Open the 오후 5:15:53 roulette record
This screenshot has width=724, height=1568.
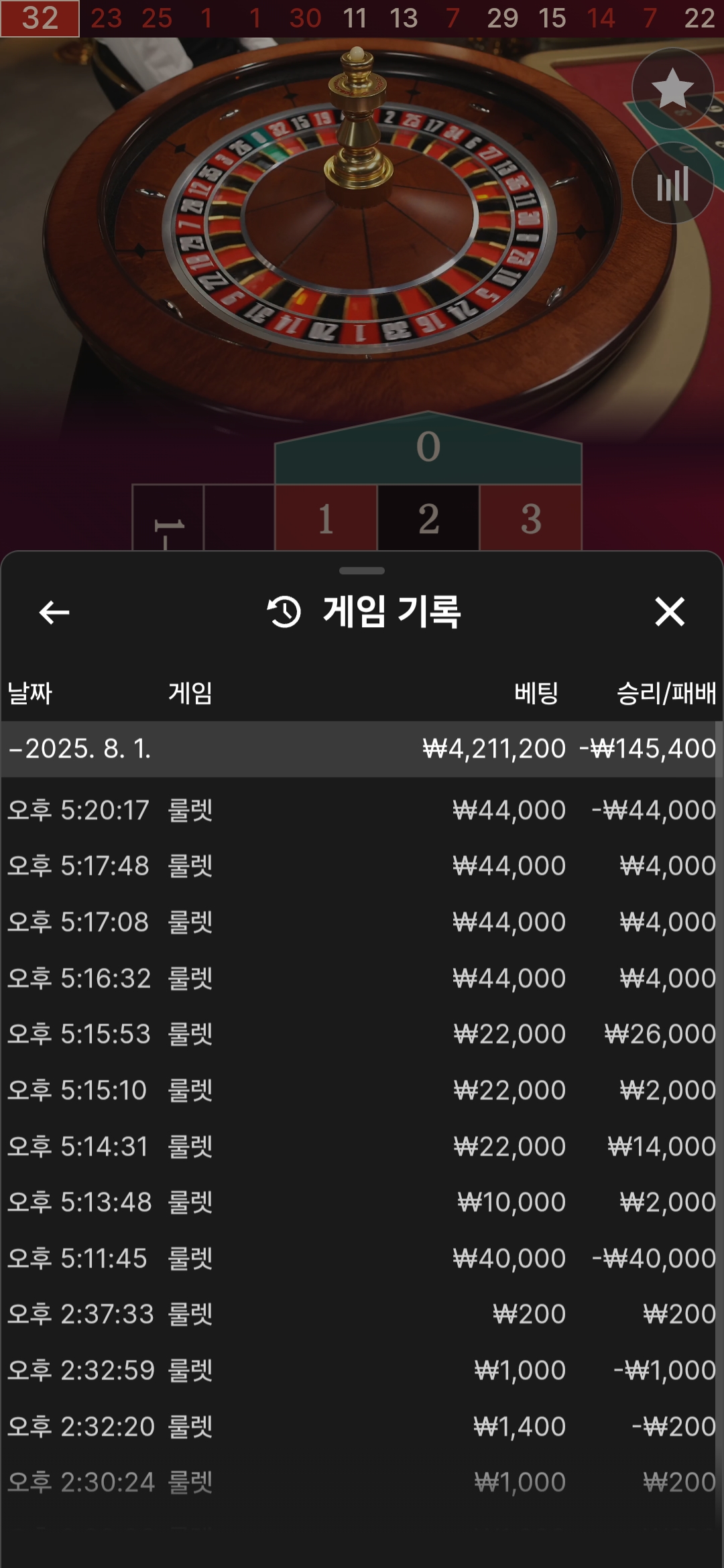(x=362, y=1034)
